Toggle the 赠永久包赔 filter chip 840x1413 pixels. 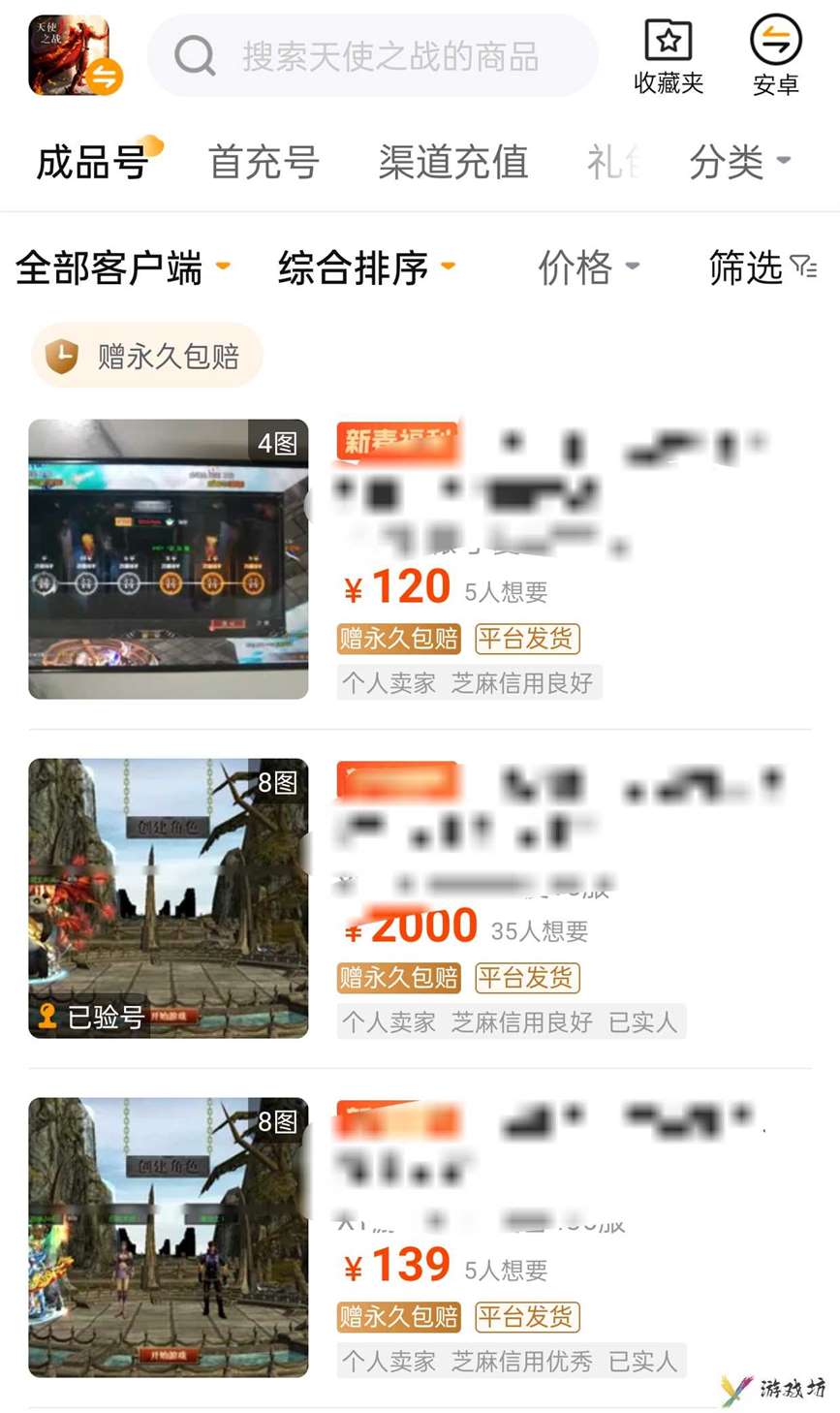(147, 356)
